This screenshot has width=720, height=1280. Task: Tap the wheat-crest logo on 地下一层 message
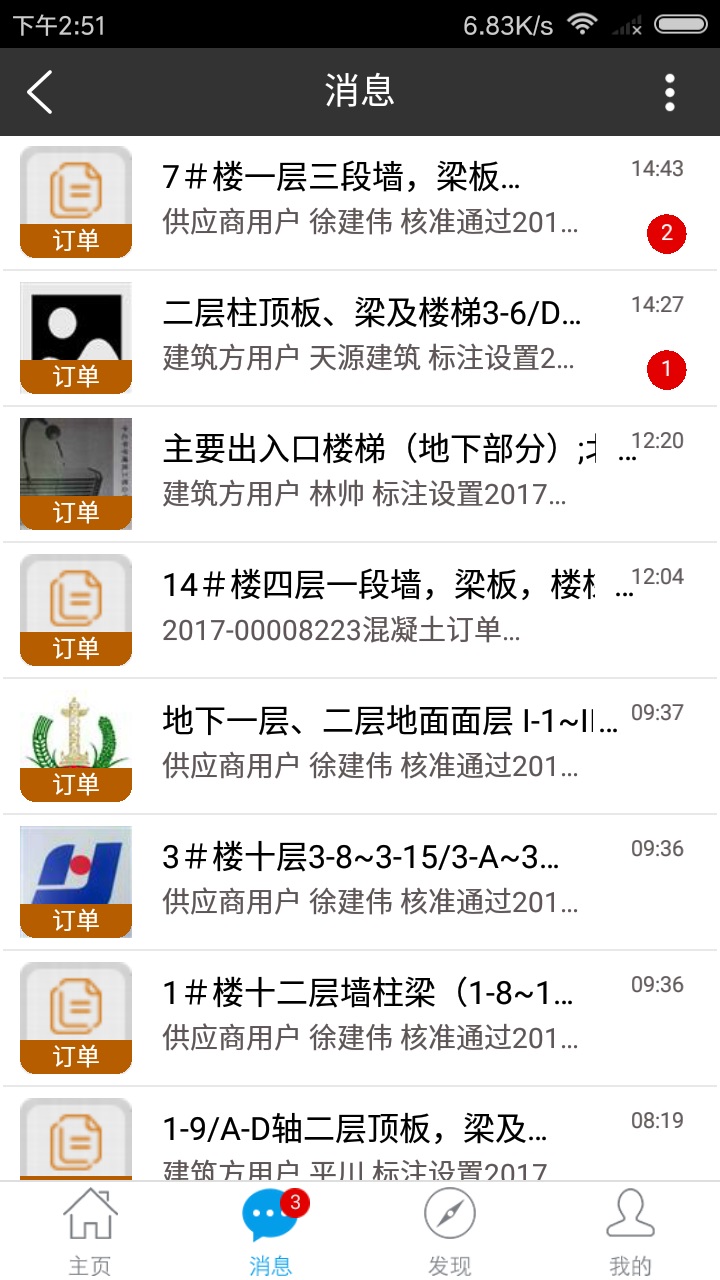click(x=75, y=730)
